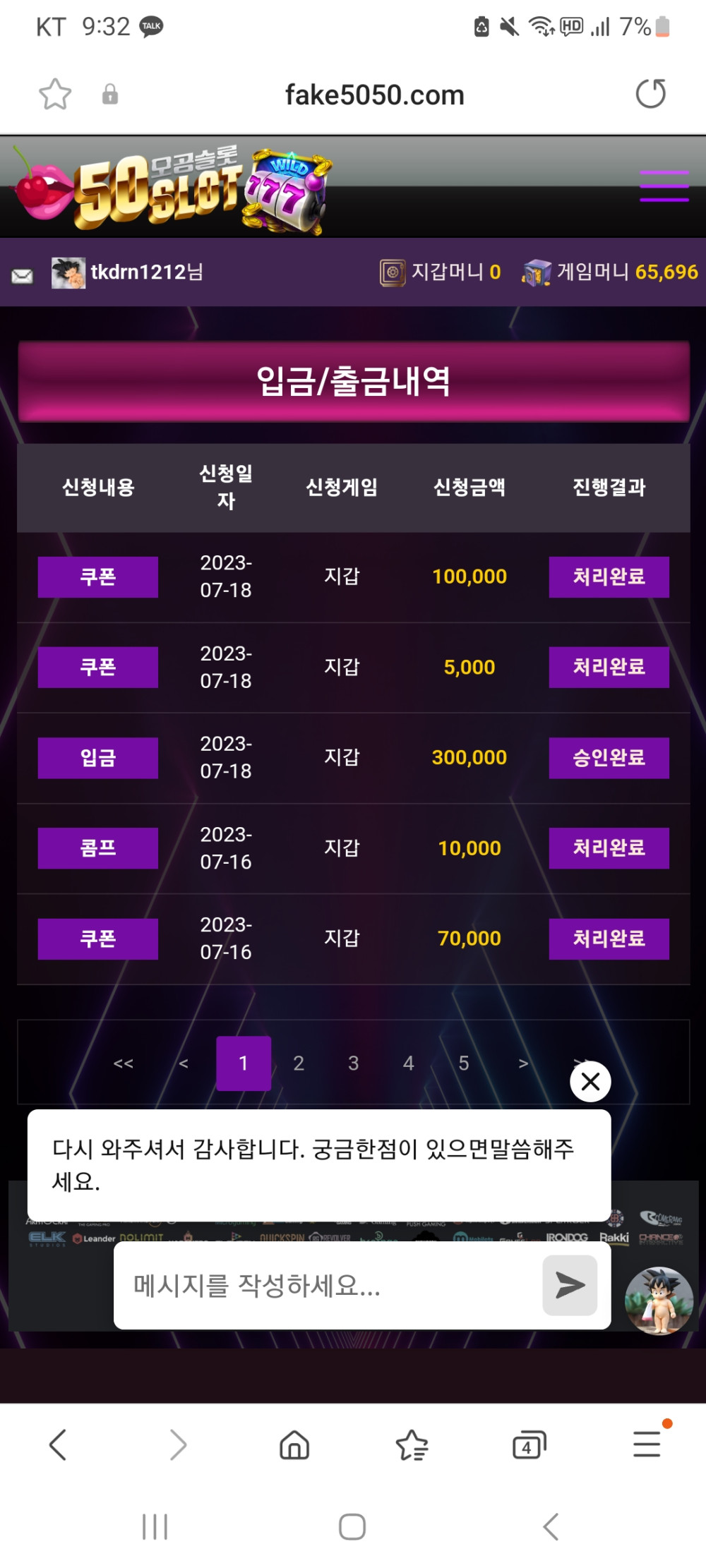The width and height of the screenshot is (706, 1568).
Task: Open the messages envelope icon
Action: [x=23, y=275]
